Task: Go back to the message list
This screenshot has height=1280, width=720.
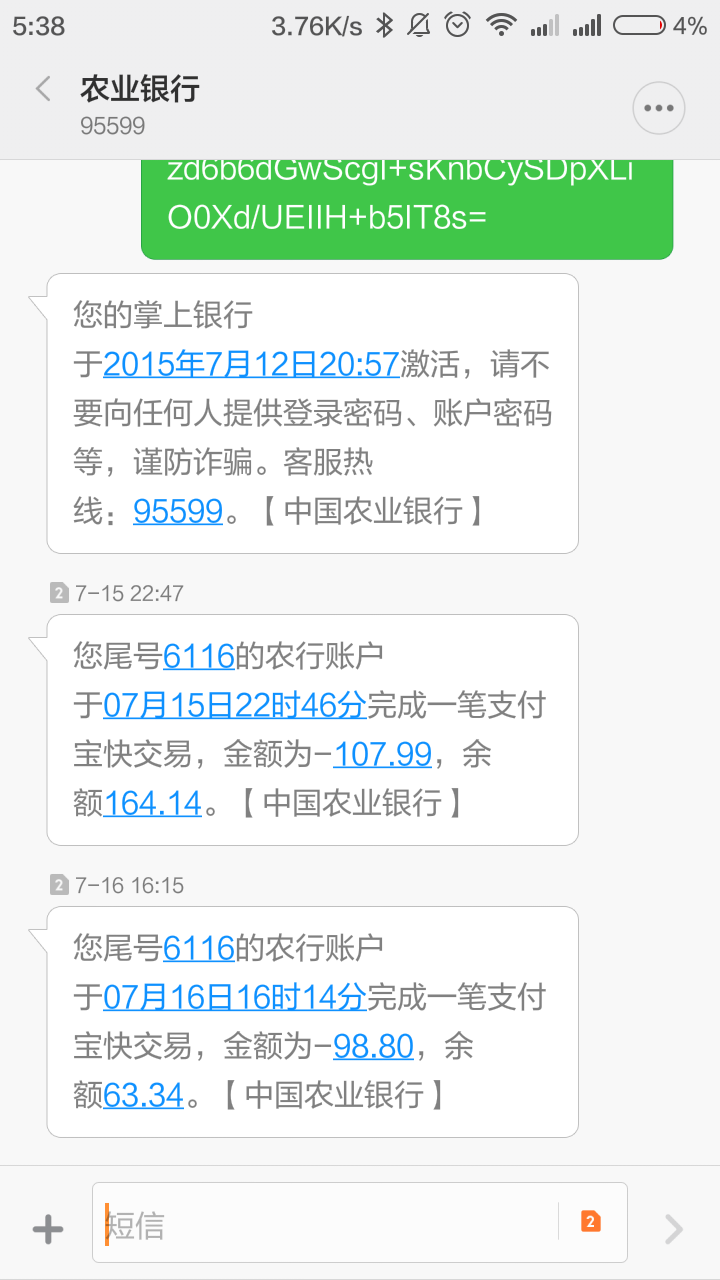Action: (x=43, y=89)
